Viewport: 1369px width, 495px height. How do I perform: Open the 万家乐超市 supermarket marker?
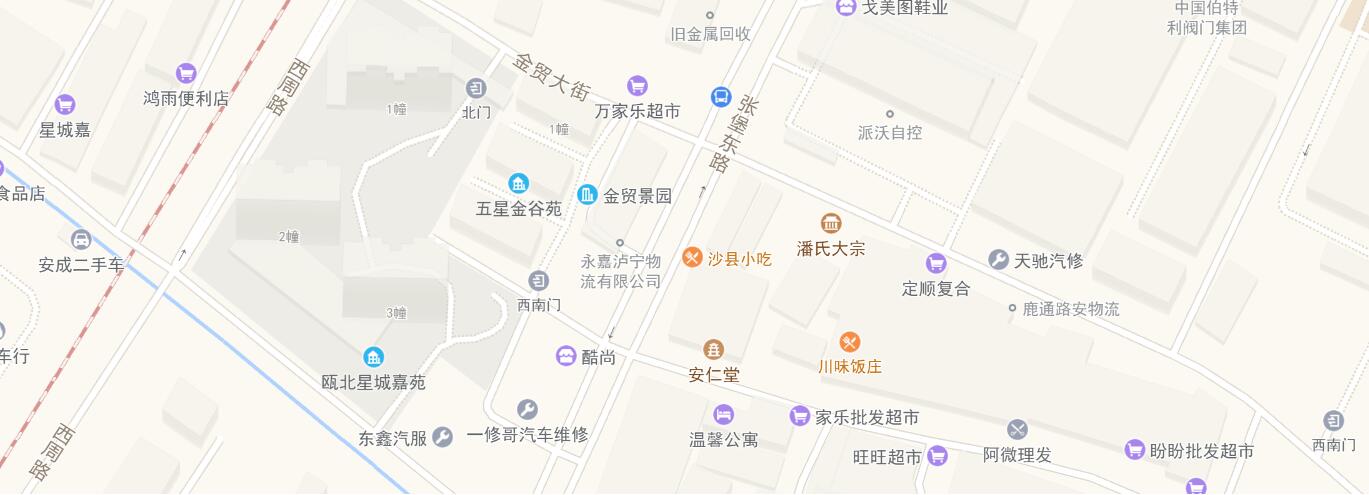point(637,86)
